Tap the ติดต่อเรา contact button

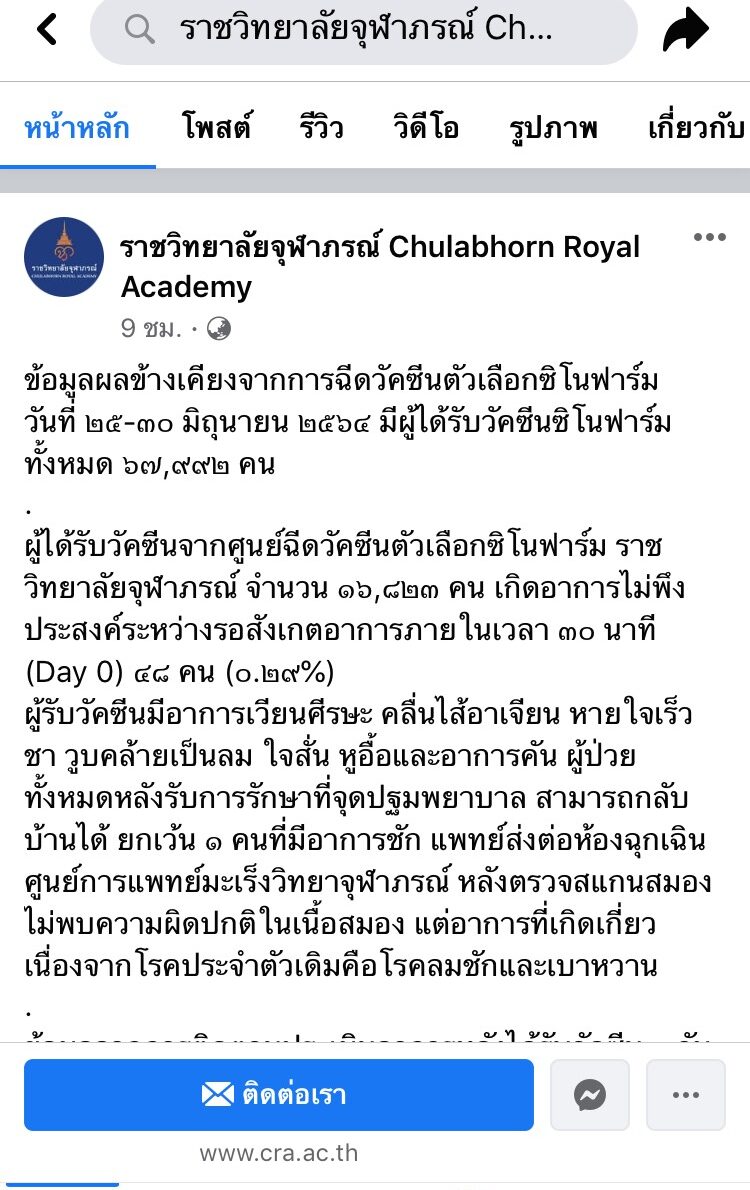[x=278, y=1095]
